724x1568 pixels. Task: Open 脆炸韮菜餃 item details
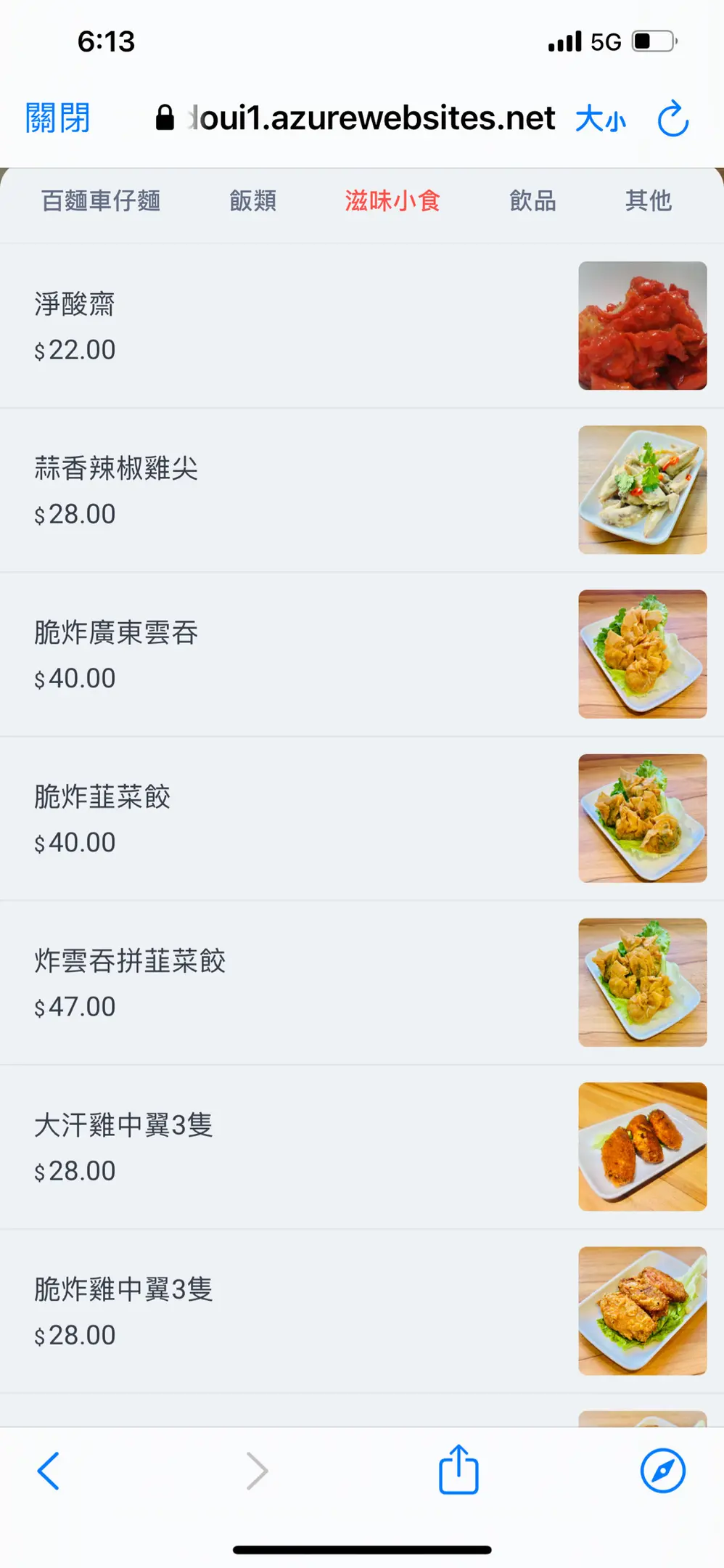click(290, 818)
